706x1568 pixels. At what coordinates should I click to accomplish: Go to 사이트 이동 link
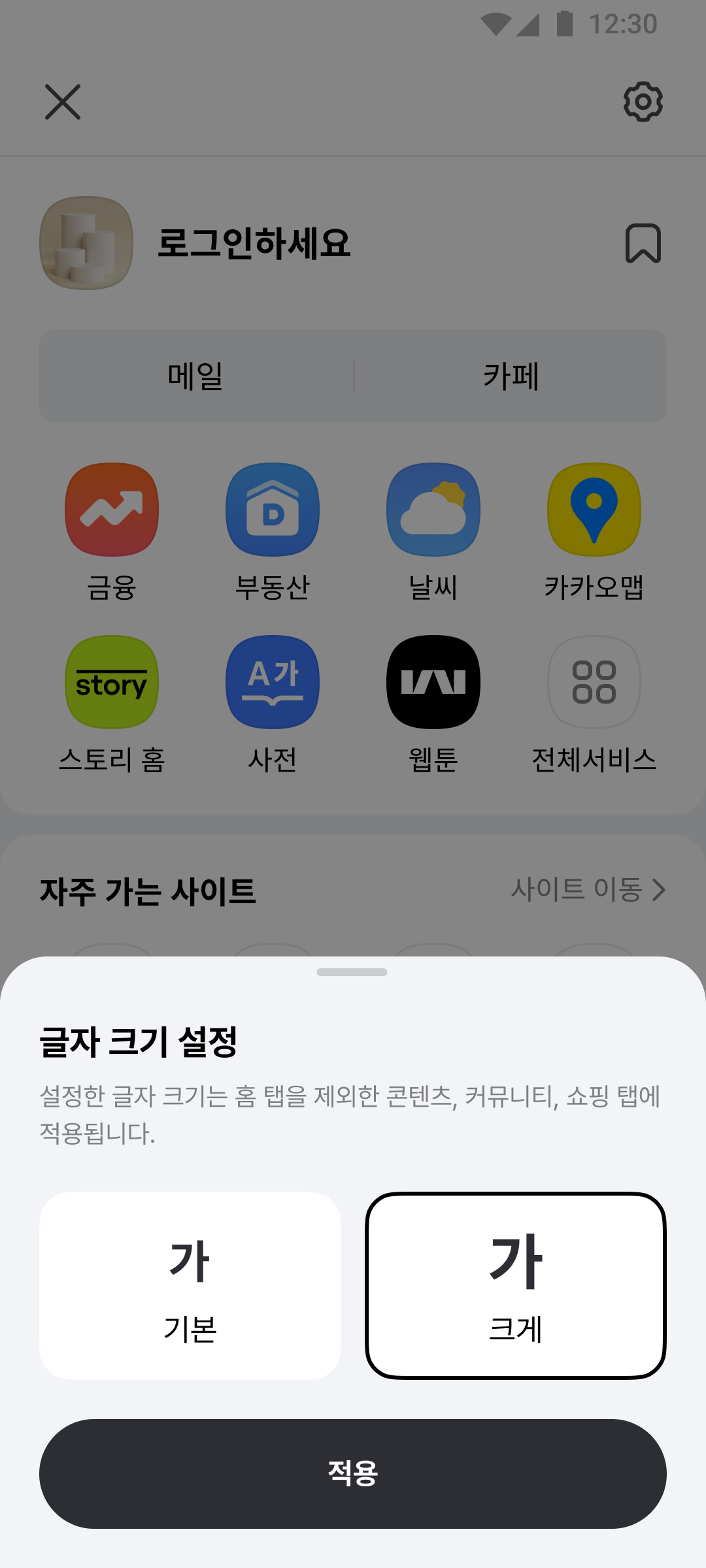588,890
